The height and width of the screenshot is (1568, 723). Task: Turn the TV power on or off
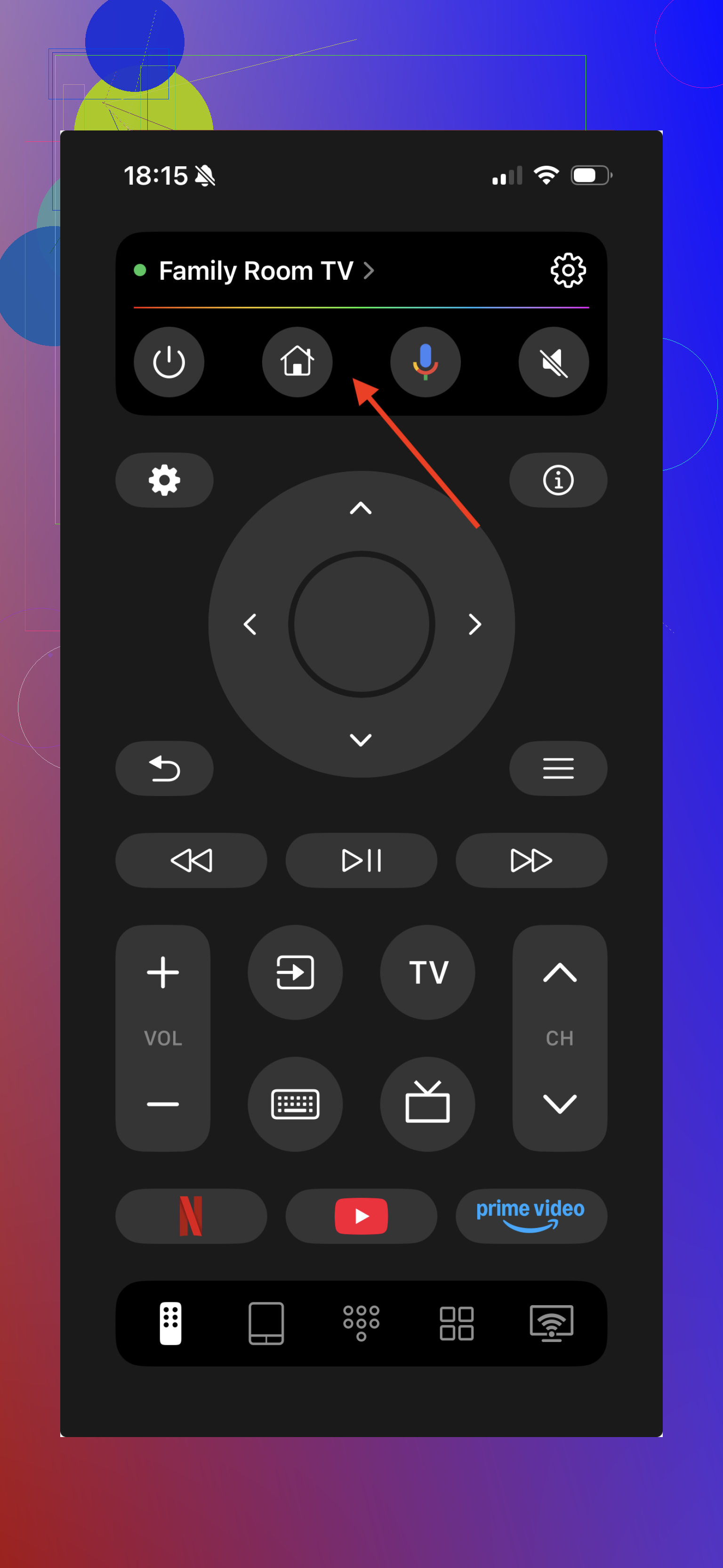click(x=169, y=362)
